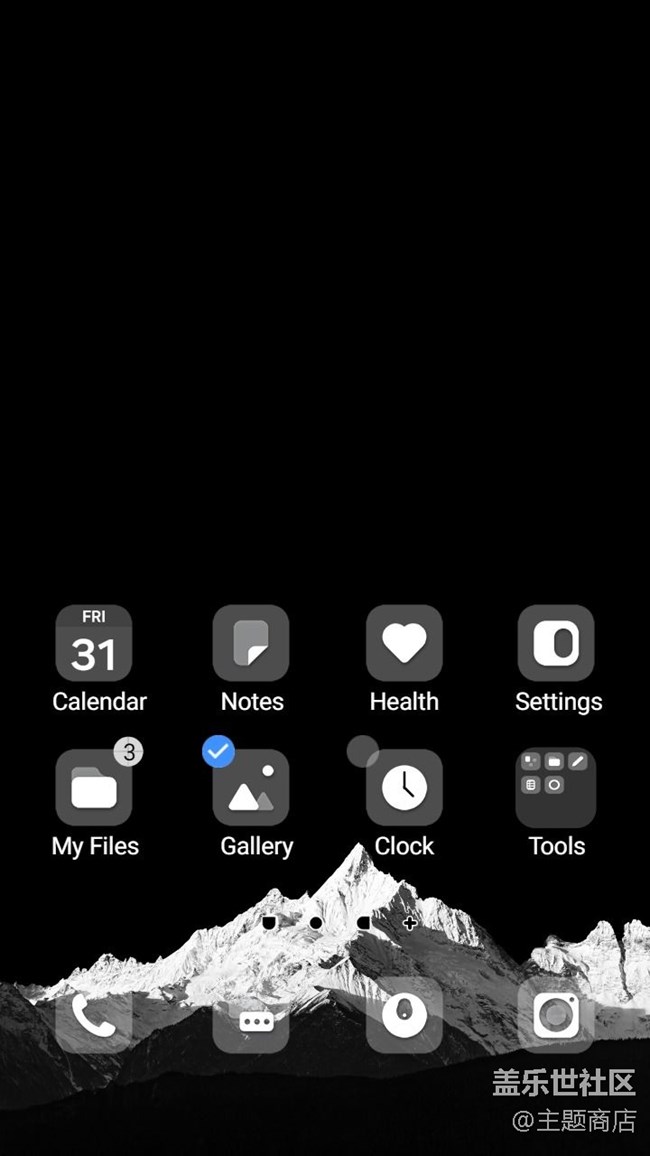
Task: Expand the Tools folder
Action: point(556,788)
